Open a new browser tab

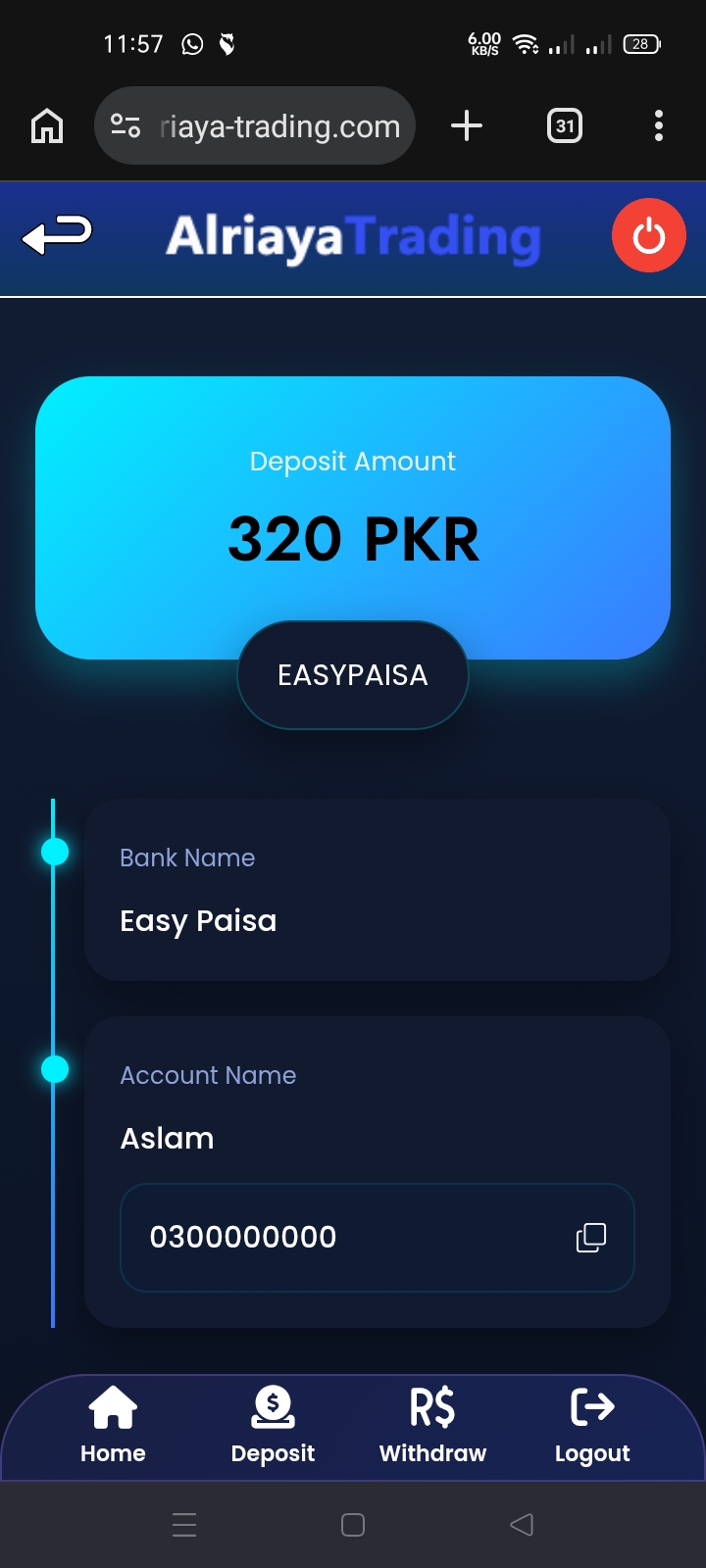pyautogui.click(x=467, y=125)
